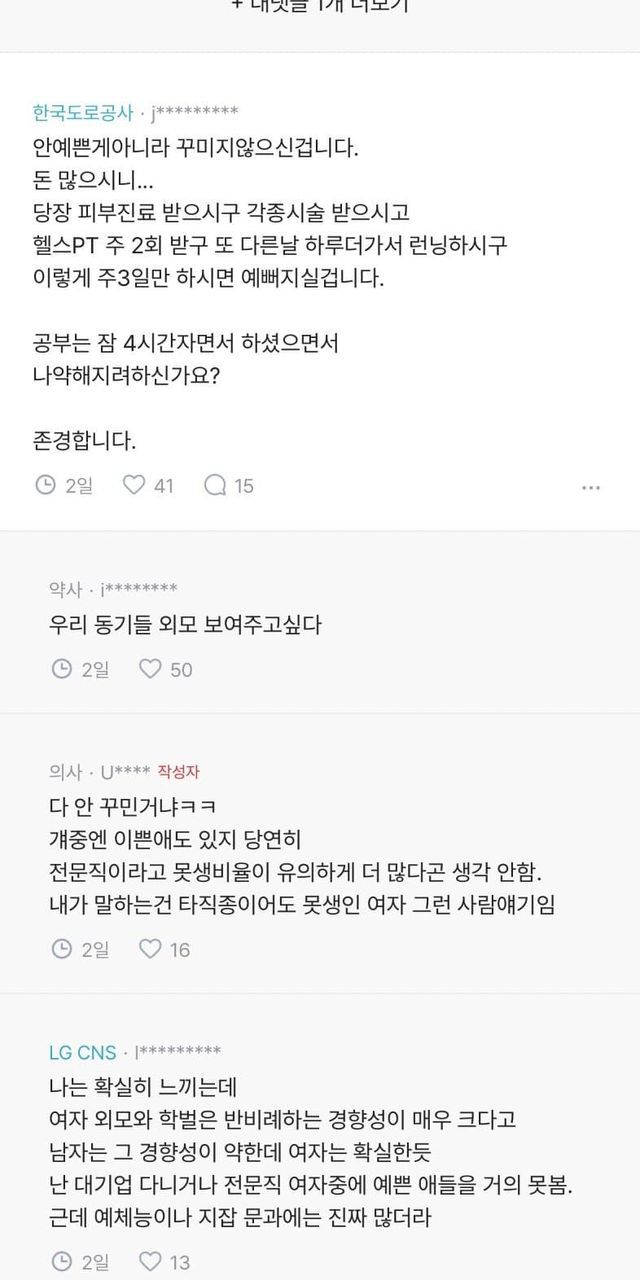Expand more replies at the top
The width and height of the screenshot is (640, 1280).
(320, 6)
